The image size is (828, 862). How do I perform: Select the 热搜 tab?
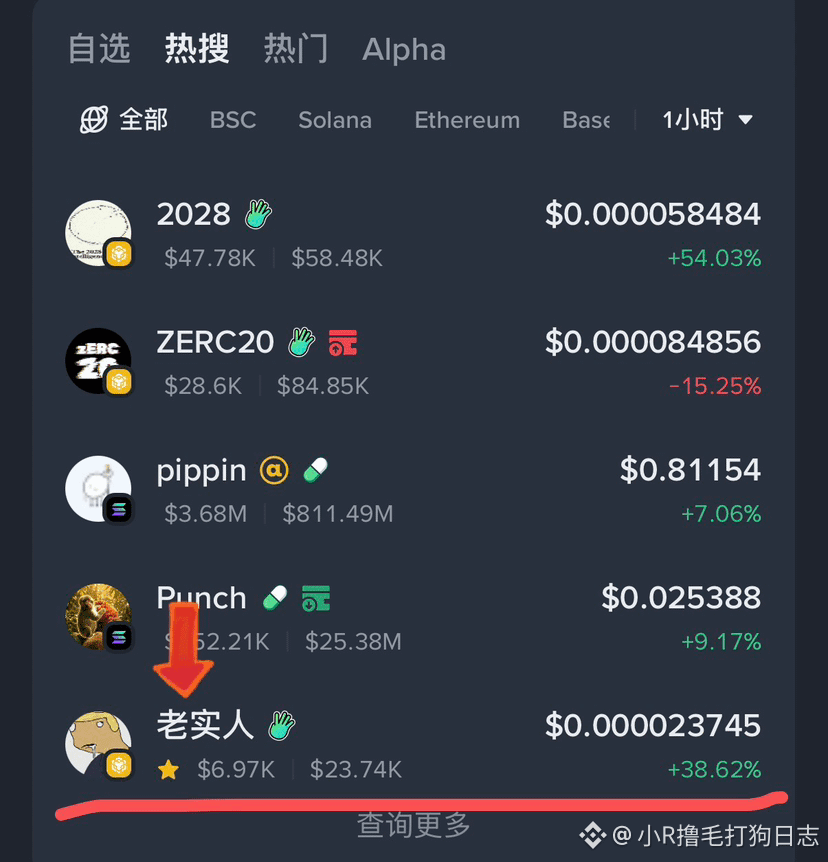click(197, 49)
